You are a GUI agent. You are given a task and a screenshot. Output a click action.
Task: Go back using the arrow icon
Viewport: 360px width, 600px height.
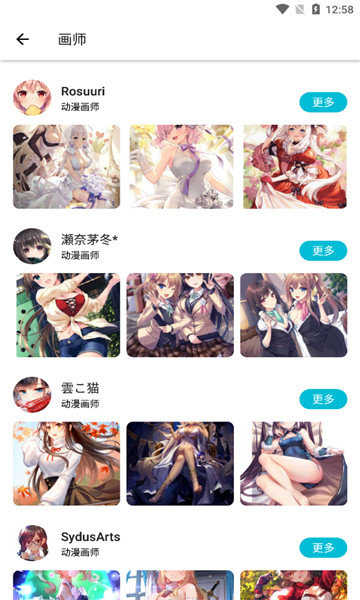tap(23, 39)
